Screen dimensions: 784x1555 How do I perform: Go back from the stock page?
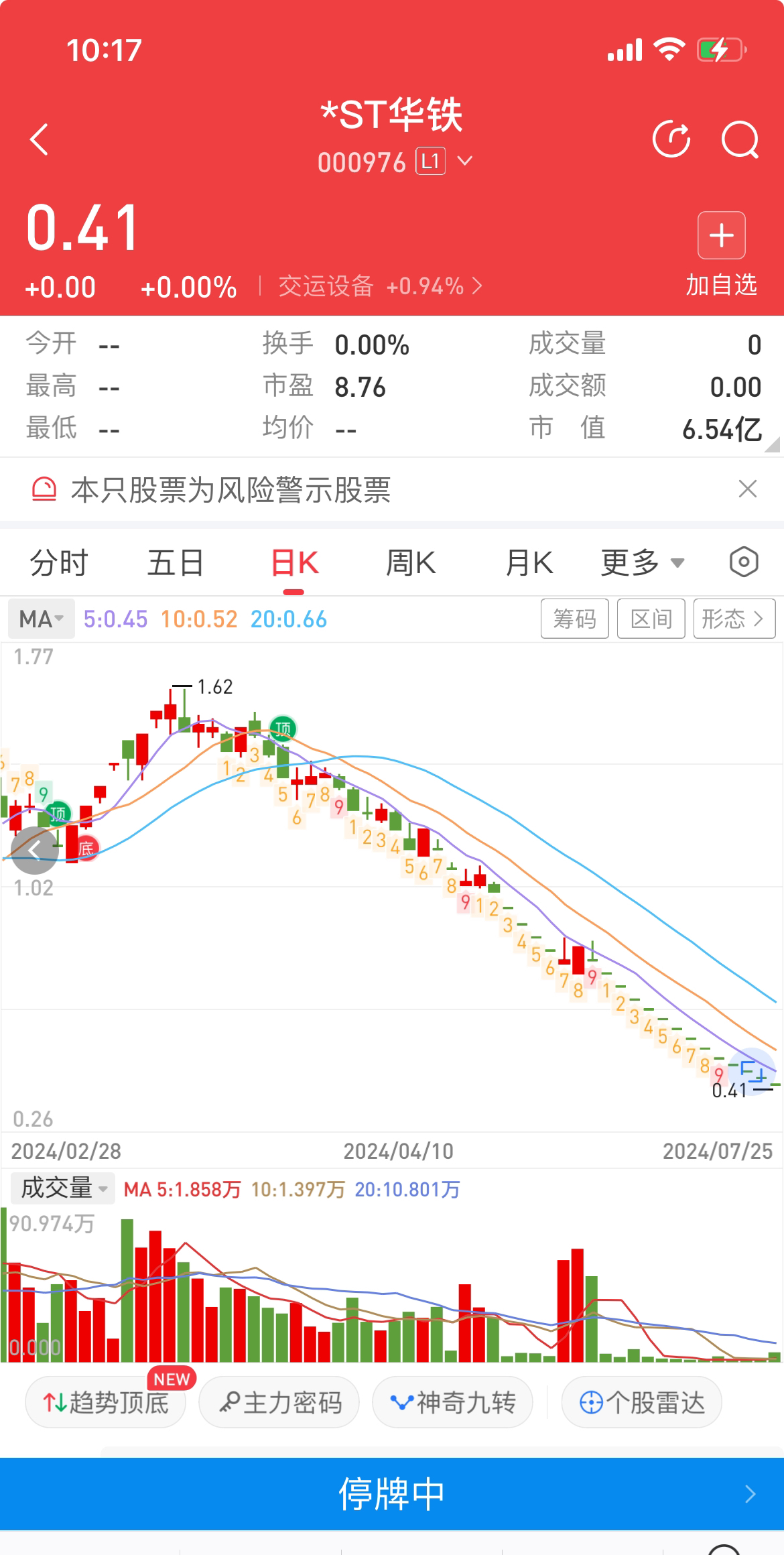(x=40, y=139)
